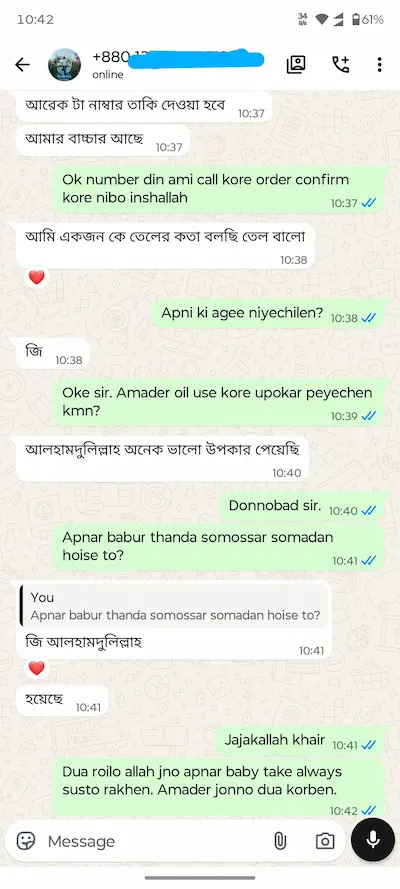Open the camera from the message bar
The height and width of the screenshot is (889, 400).
click(325, 841)
